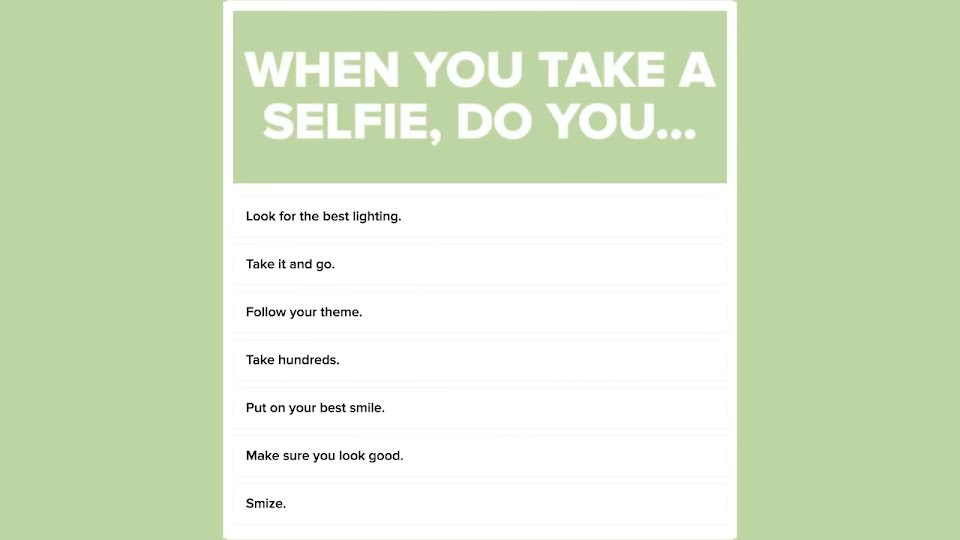Pick the "Follow your theme." option
Viewport: 960px width, 540px height.
(x=479, y=312)
